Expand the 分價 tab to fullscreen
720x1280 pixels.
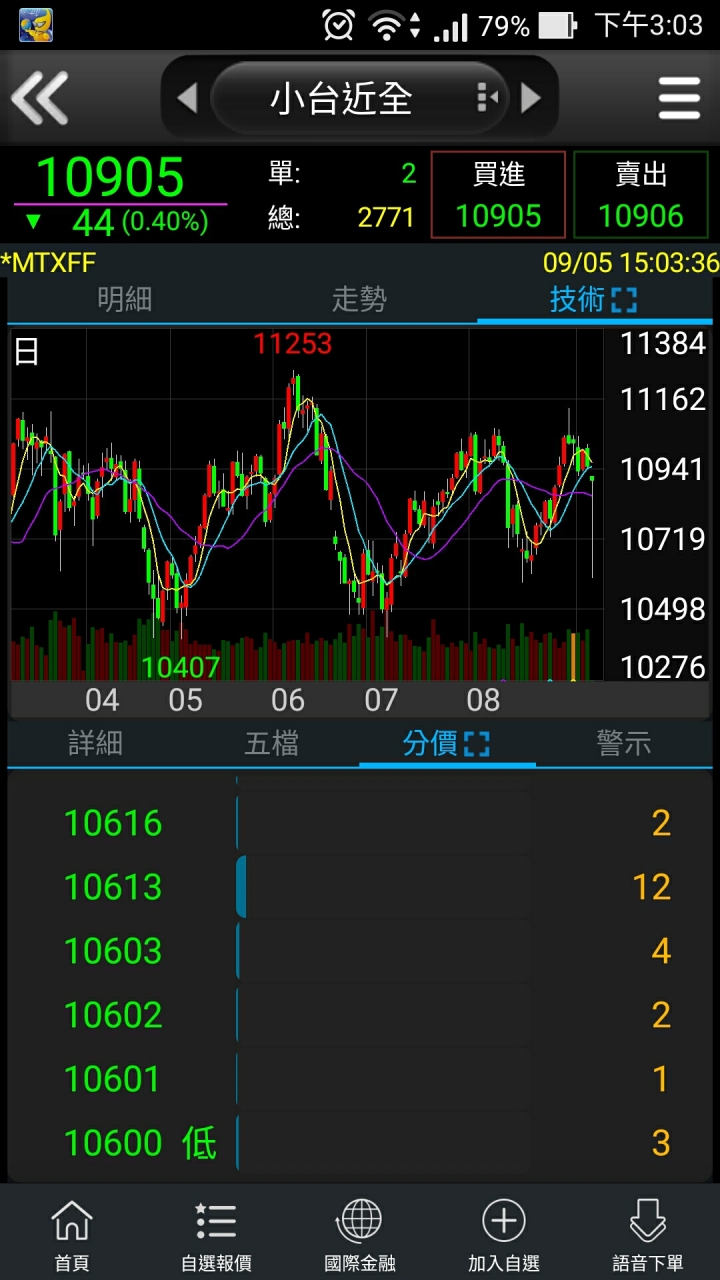tap(476, 743)
